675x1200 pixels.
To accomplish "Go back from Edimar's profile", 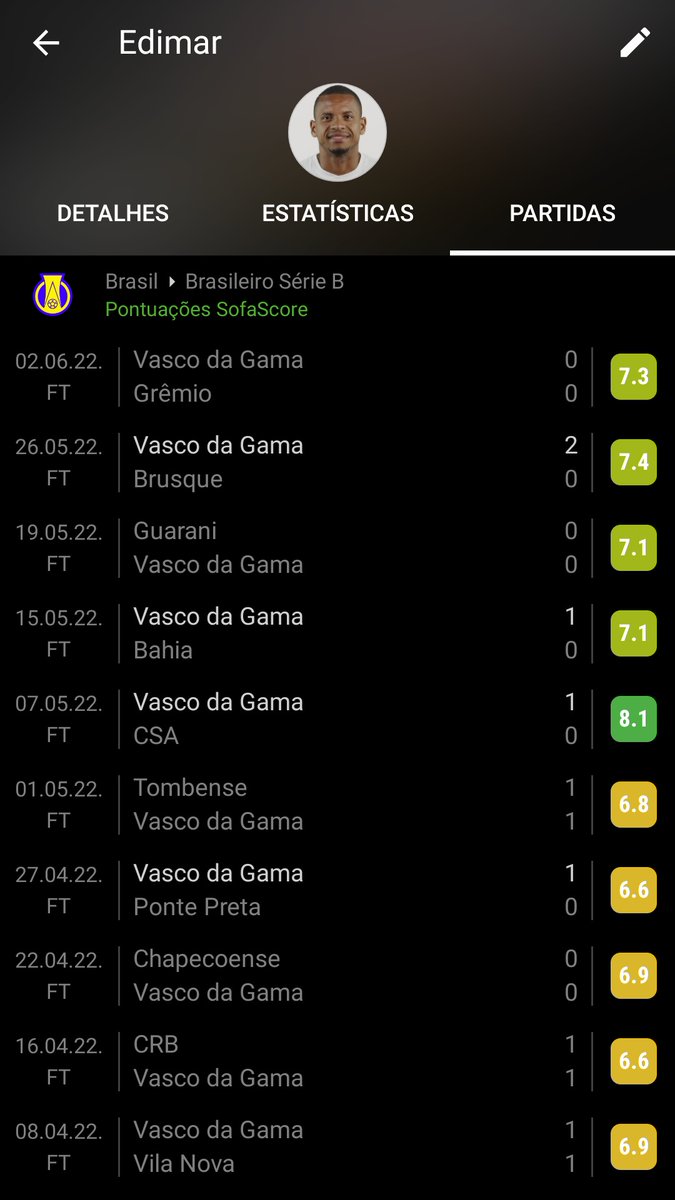I will coord(46,42).
